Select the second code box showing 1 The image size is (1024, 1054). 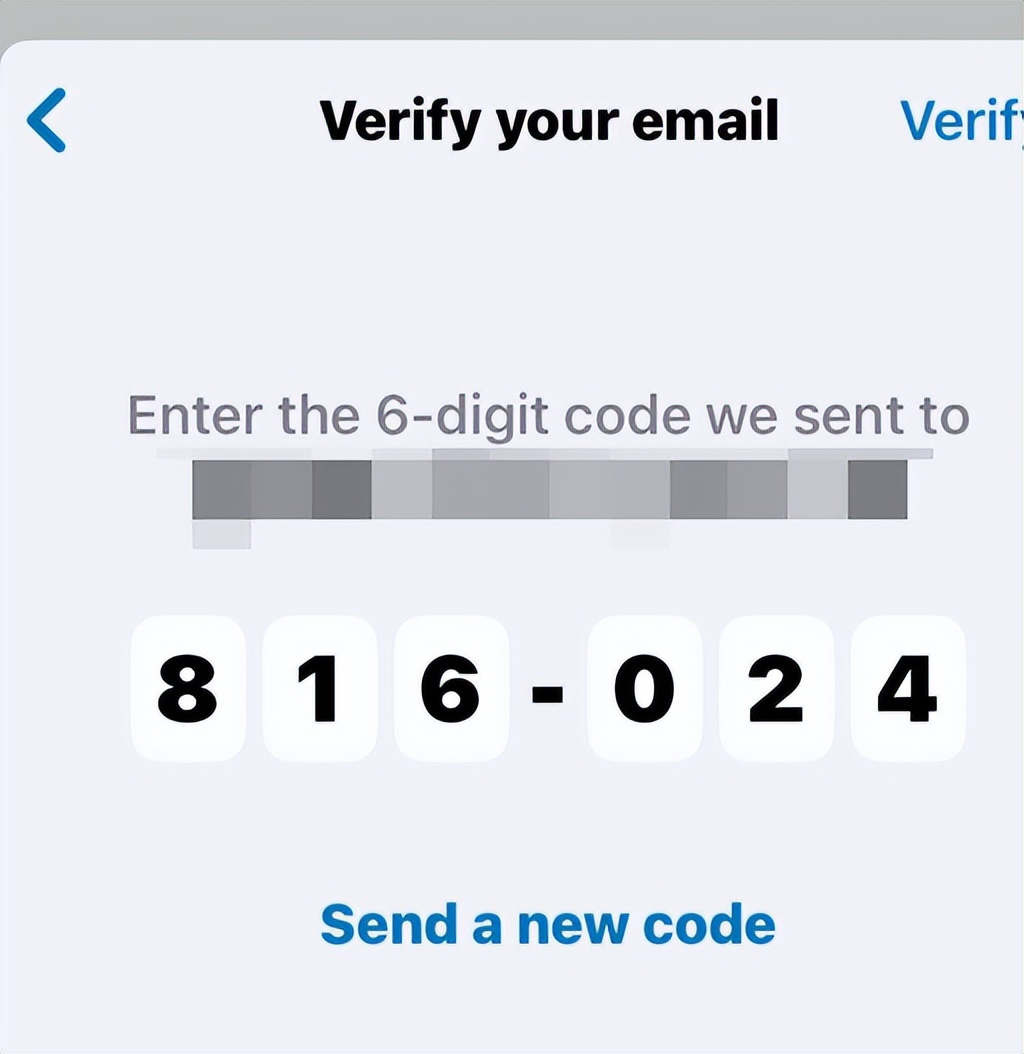320,688
